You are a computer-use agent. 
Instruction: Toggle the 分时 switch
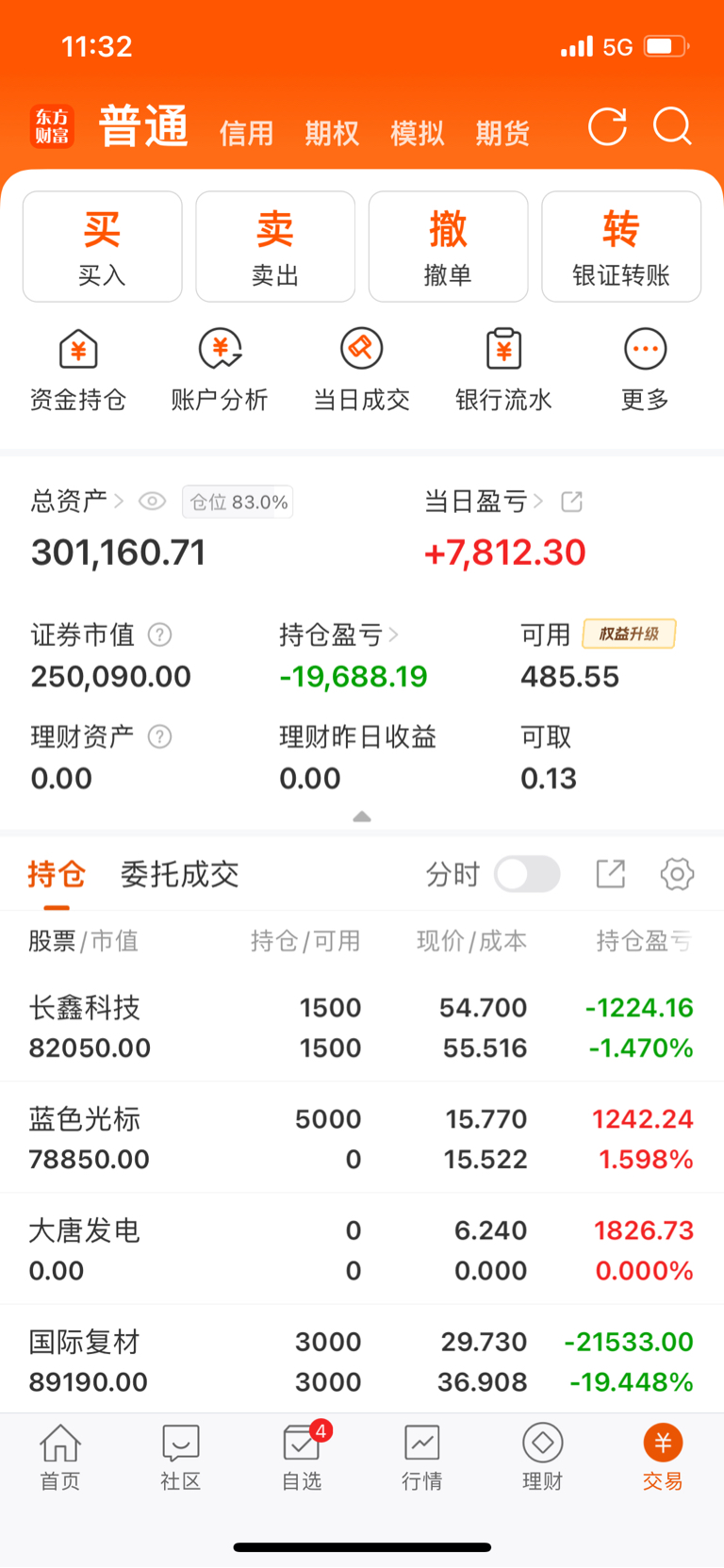(527, 874)
